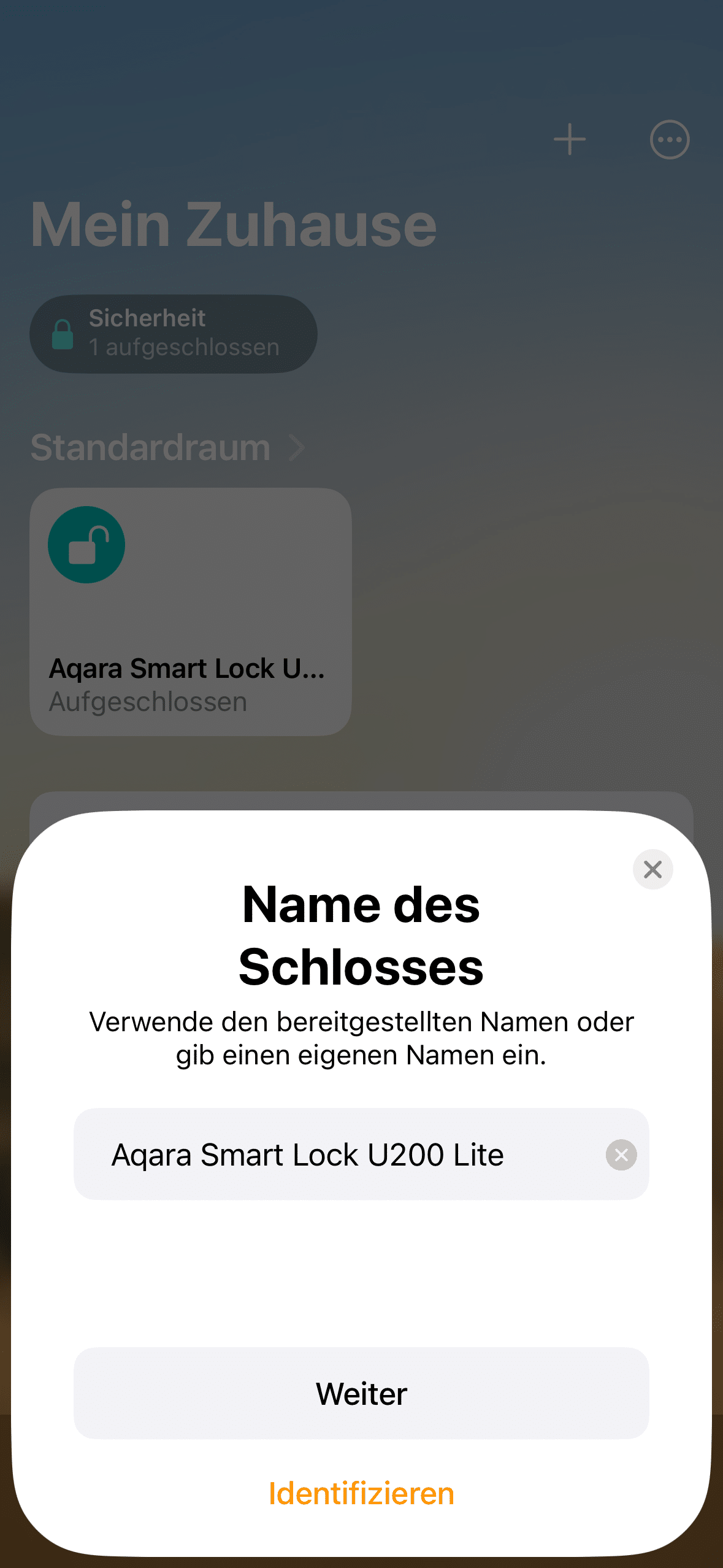
Task: Tap Identifizieren to identify the lock
Action: [361, 1493]
